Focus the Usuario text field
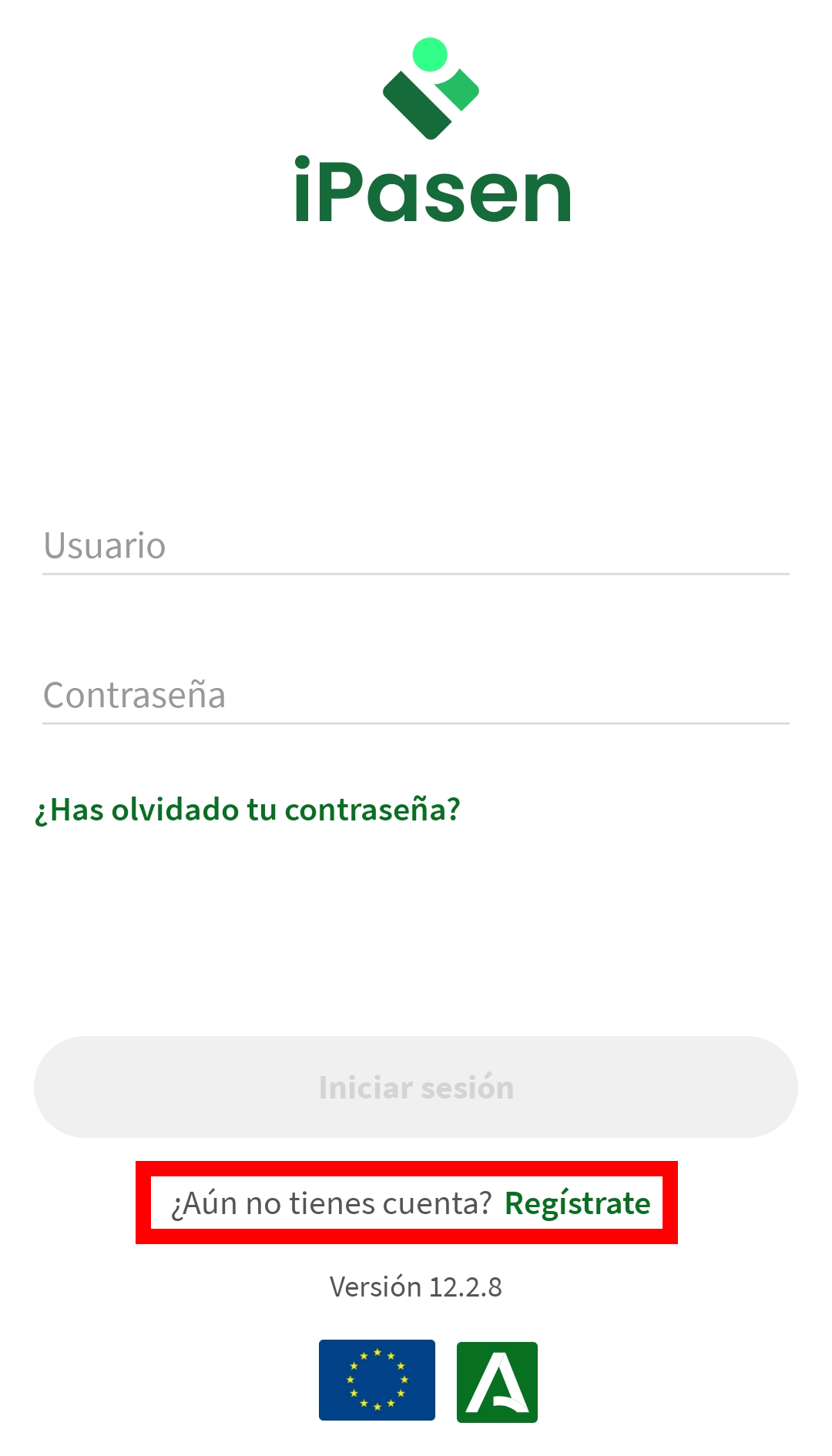This screenshot has width=832, height=1456. click(x=416, y=546)
